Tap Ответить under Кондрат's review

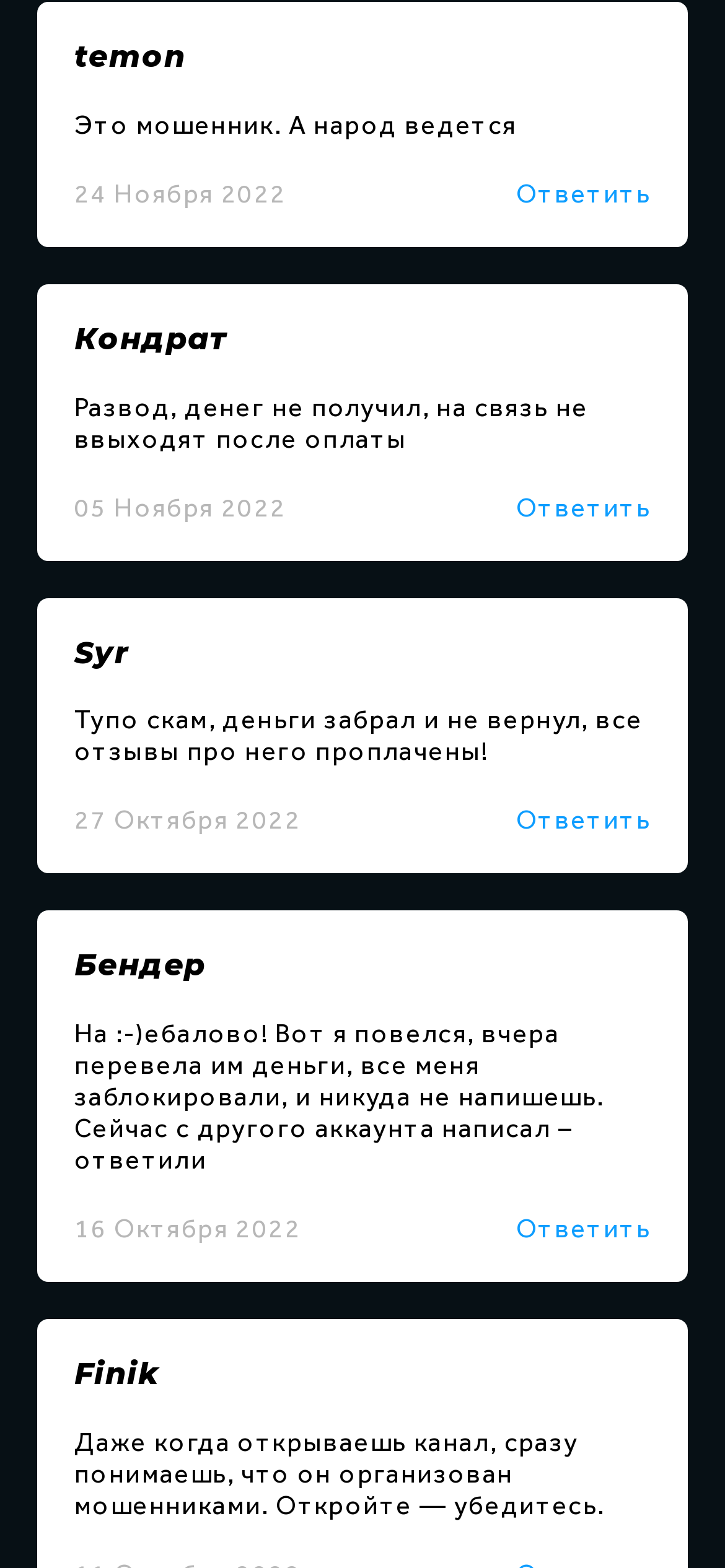click(583, 508)
